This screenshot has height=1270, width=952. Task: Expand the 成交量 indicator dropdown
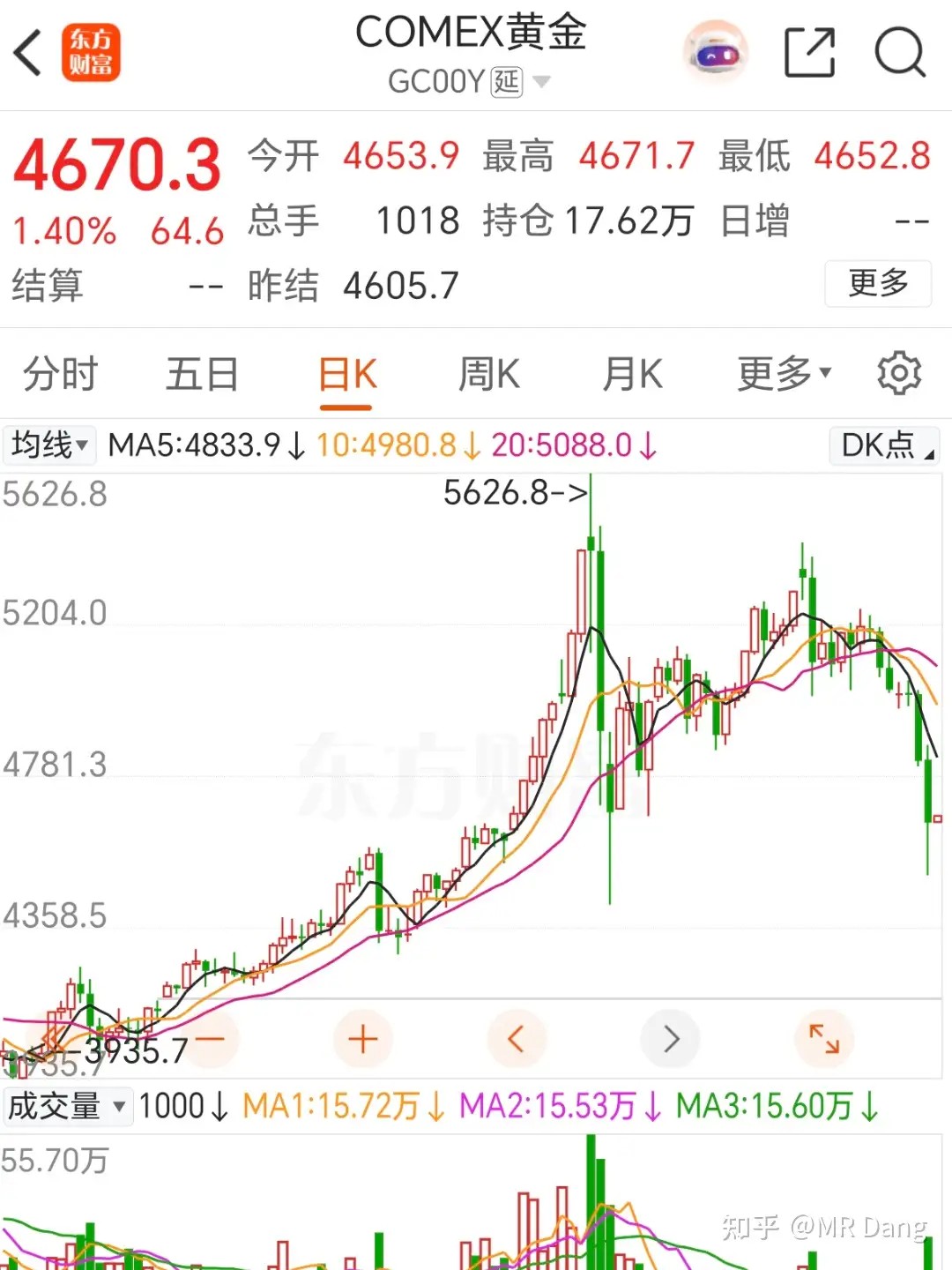tap(69, 1106)
